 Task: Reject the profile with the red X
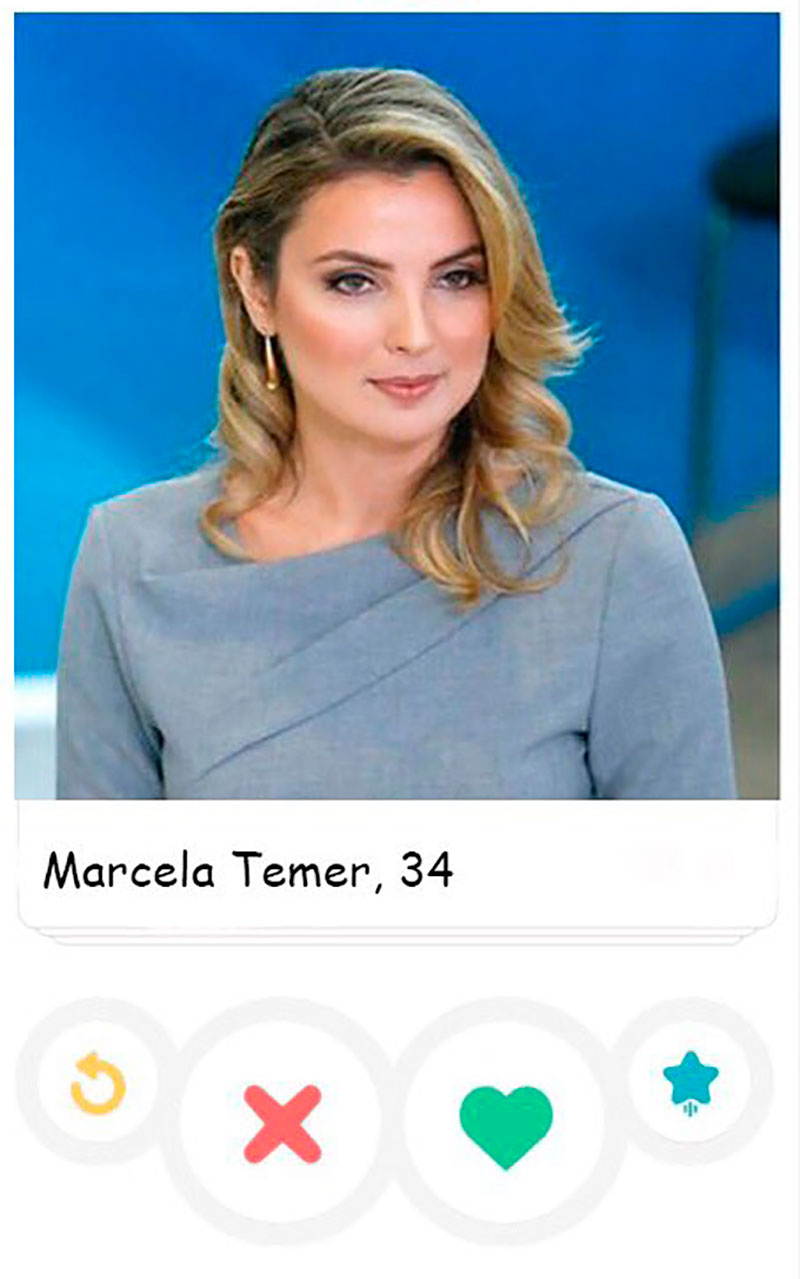(x=283, y=1123)
